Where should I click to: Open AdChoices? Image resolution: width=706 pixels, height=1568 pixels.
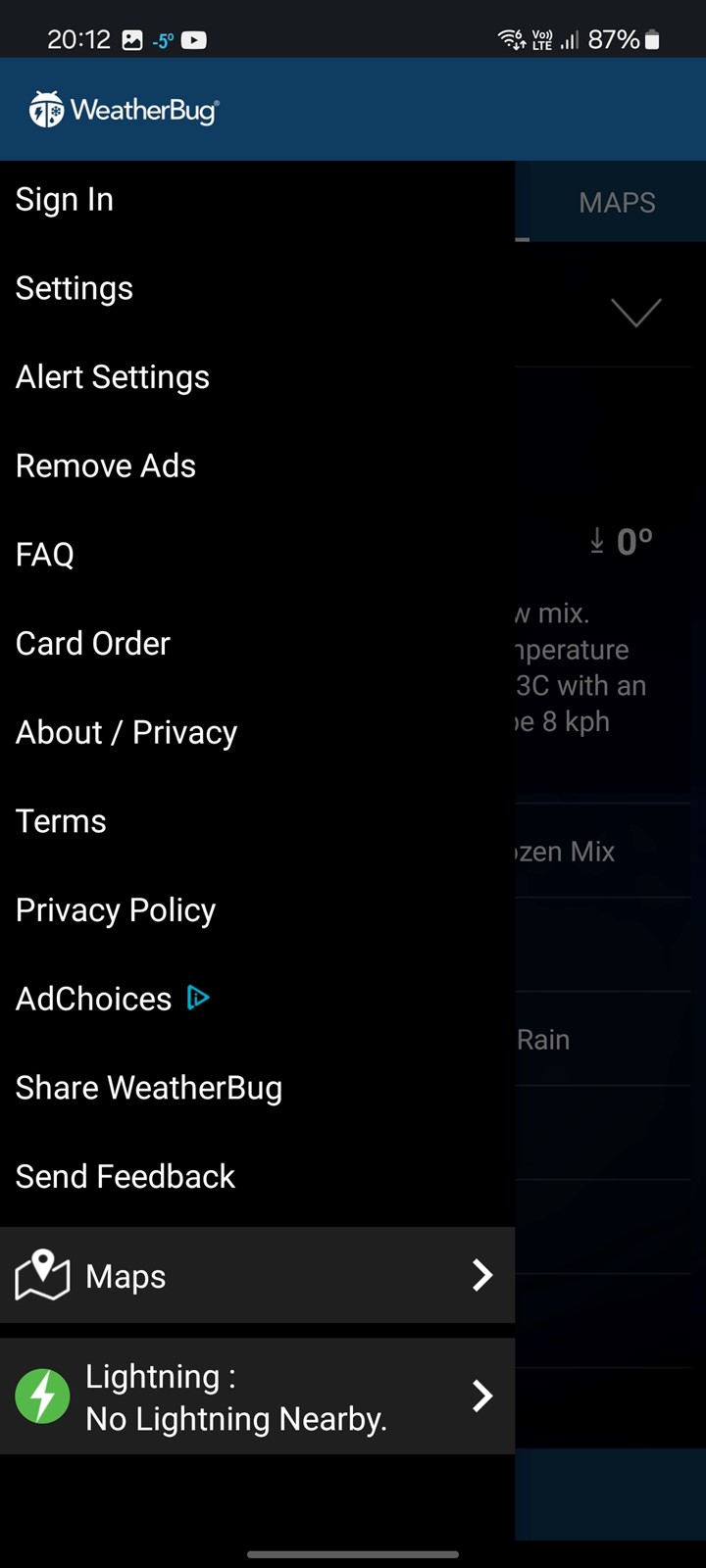pos(257,999)
